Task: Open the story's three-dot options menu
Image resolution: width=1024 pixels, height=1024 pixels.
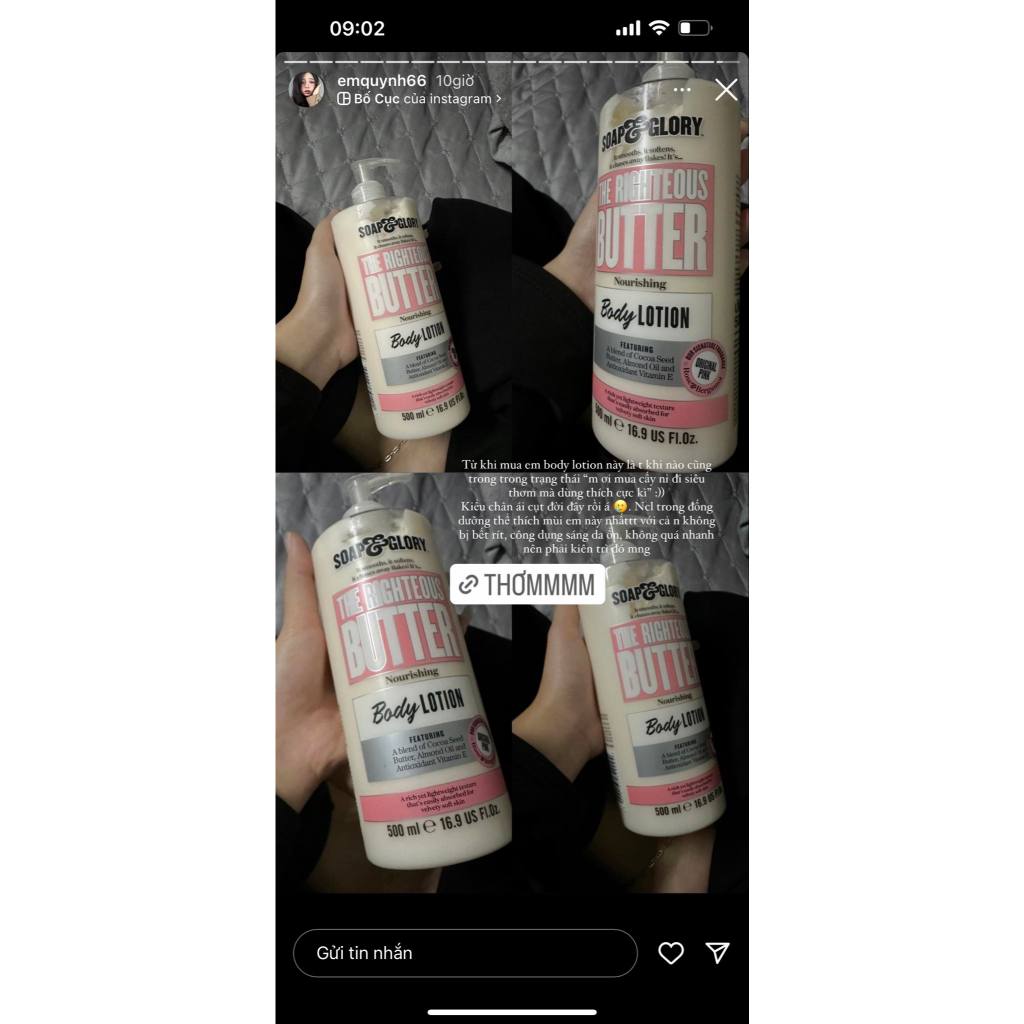Action: [x=682, y=90]
